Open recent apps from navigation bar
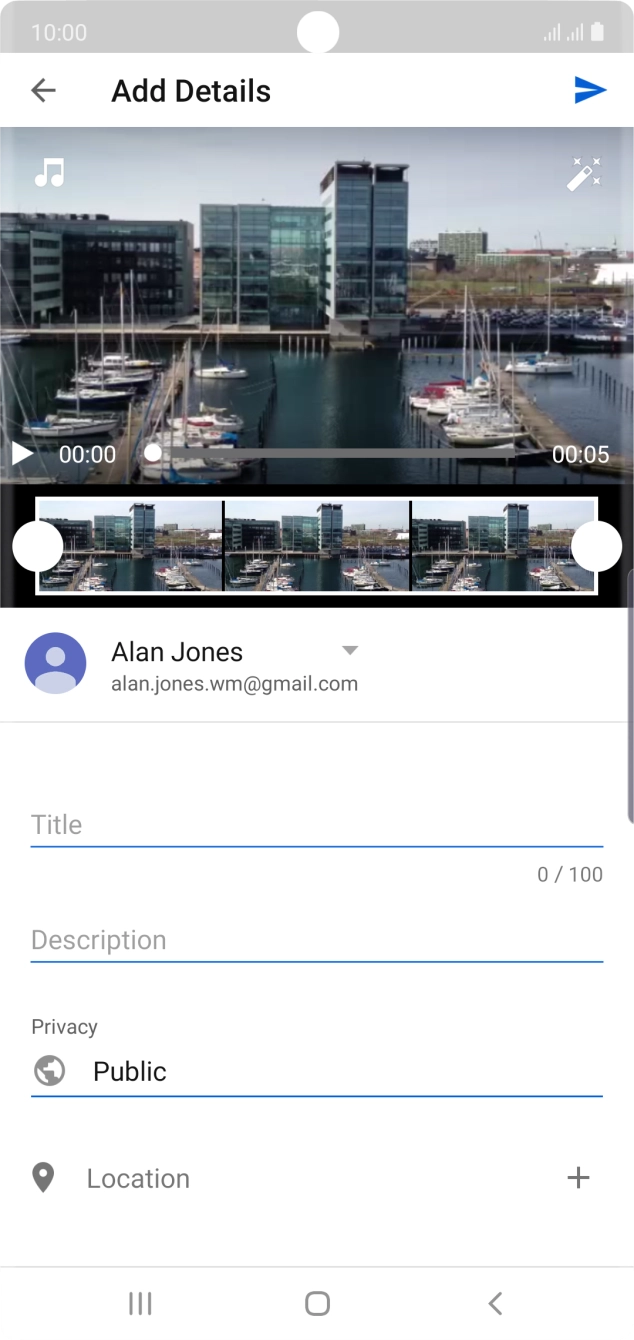 140,1303
